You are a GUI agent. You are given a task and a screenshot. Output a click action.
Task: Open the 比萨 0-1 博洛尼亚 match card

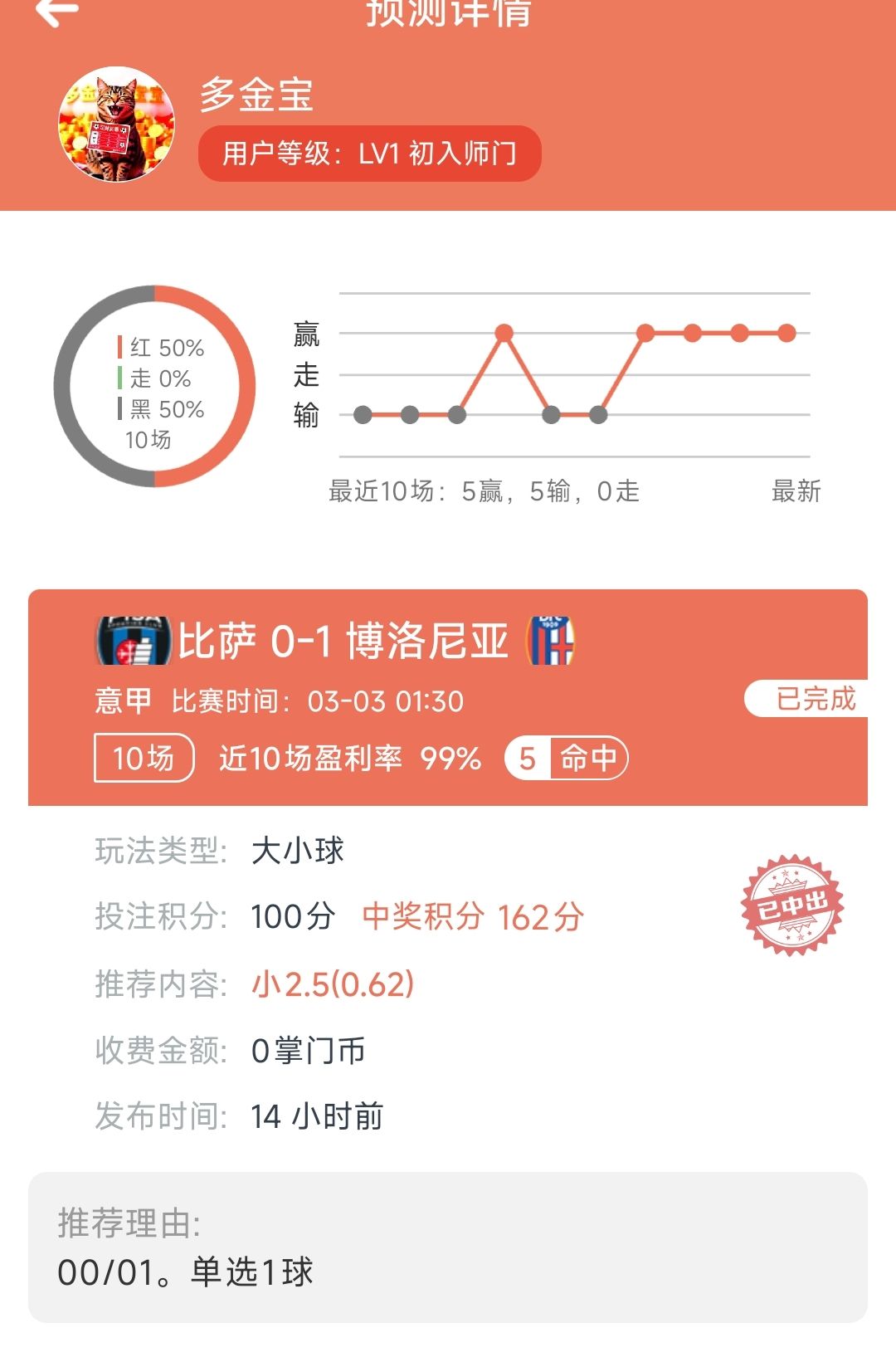[343, 642]
